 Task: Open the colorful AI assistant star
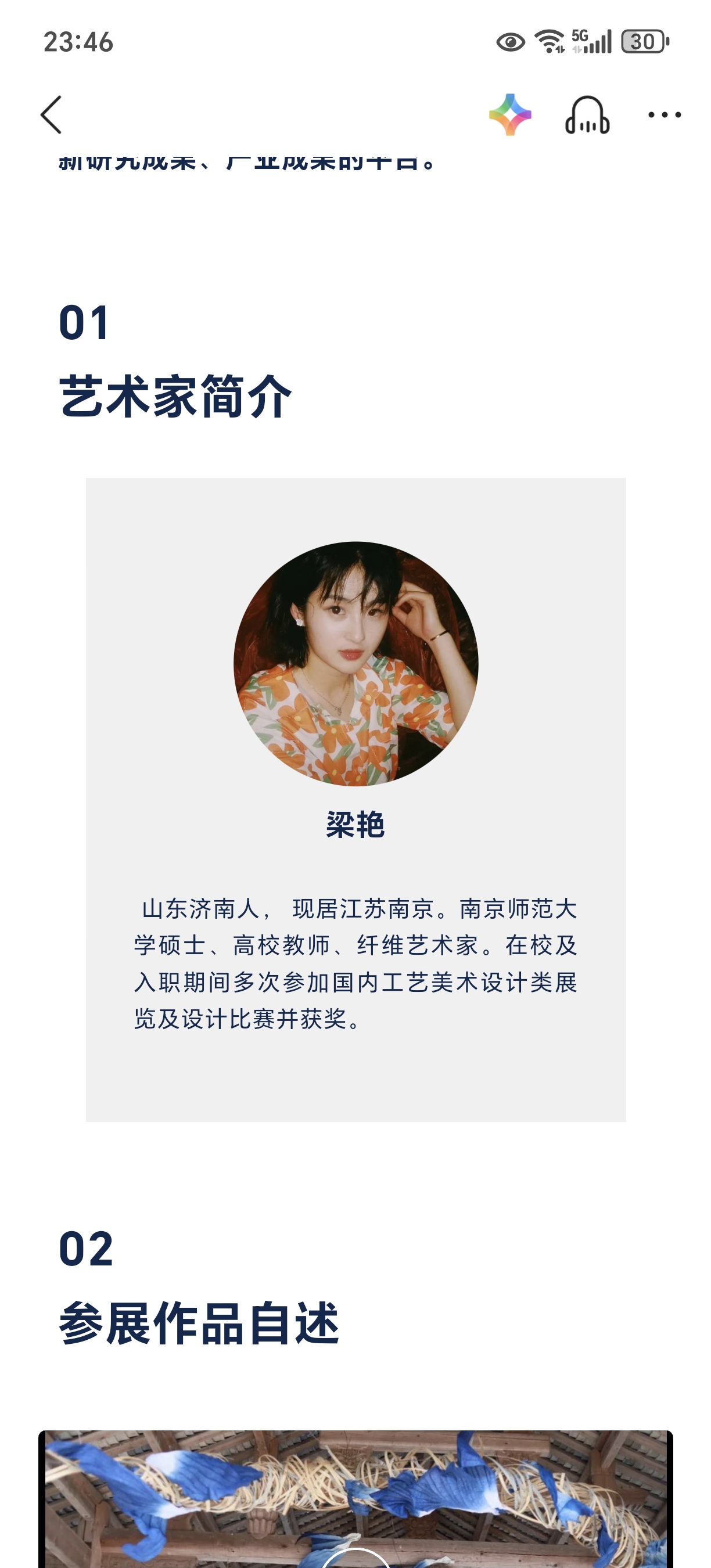coord(510,114)
